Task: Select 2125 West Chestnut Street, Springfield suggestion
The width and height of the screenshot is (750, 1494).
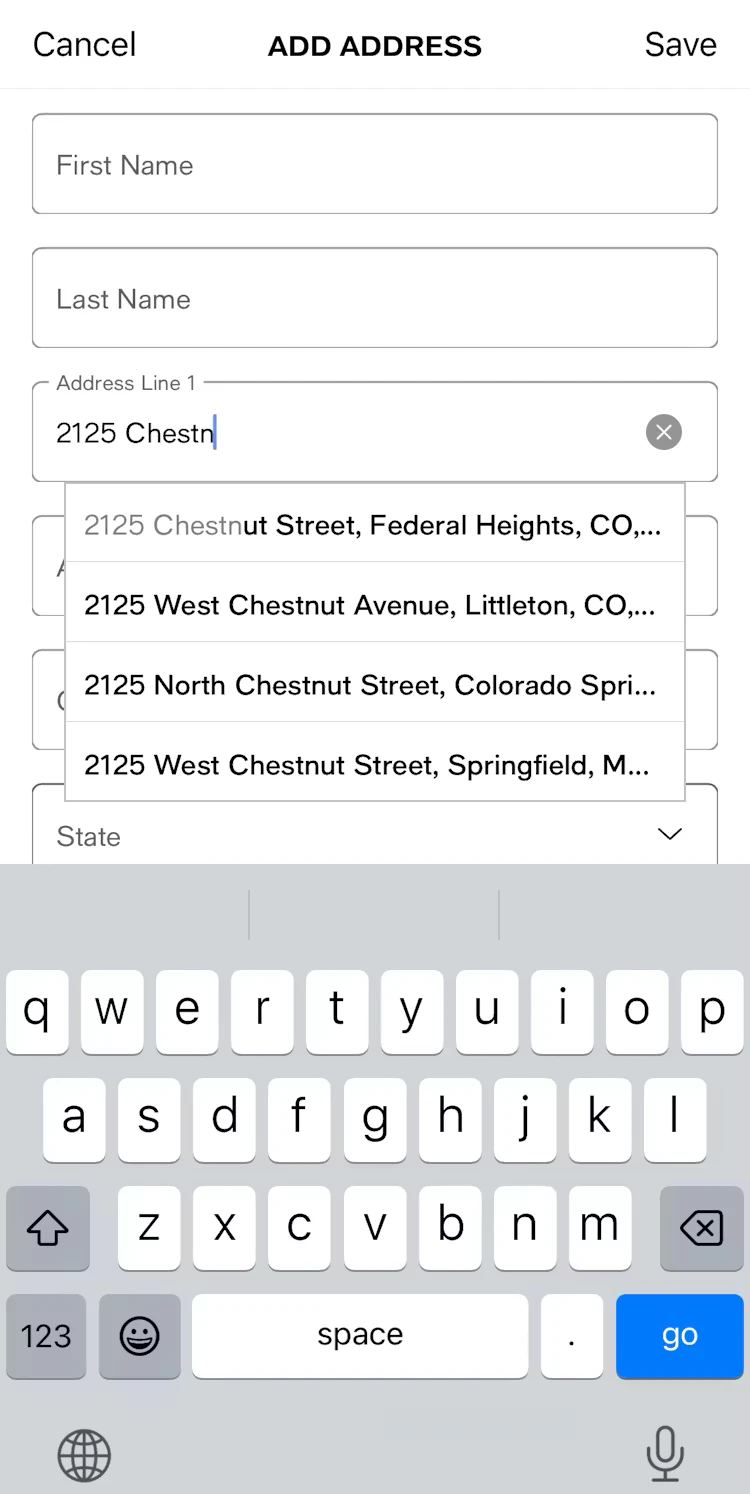Action: click(x=374, y=765)
